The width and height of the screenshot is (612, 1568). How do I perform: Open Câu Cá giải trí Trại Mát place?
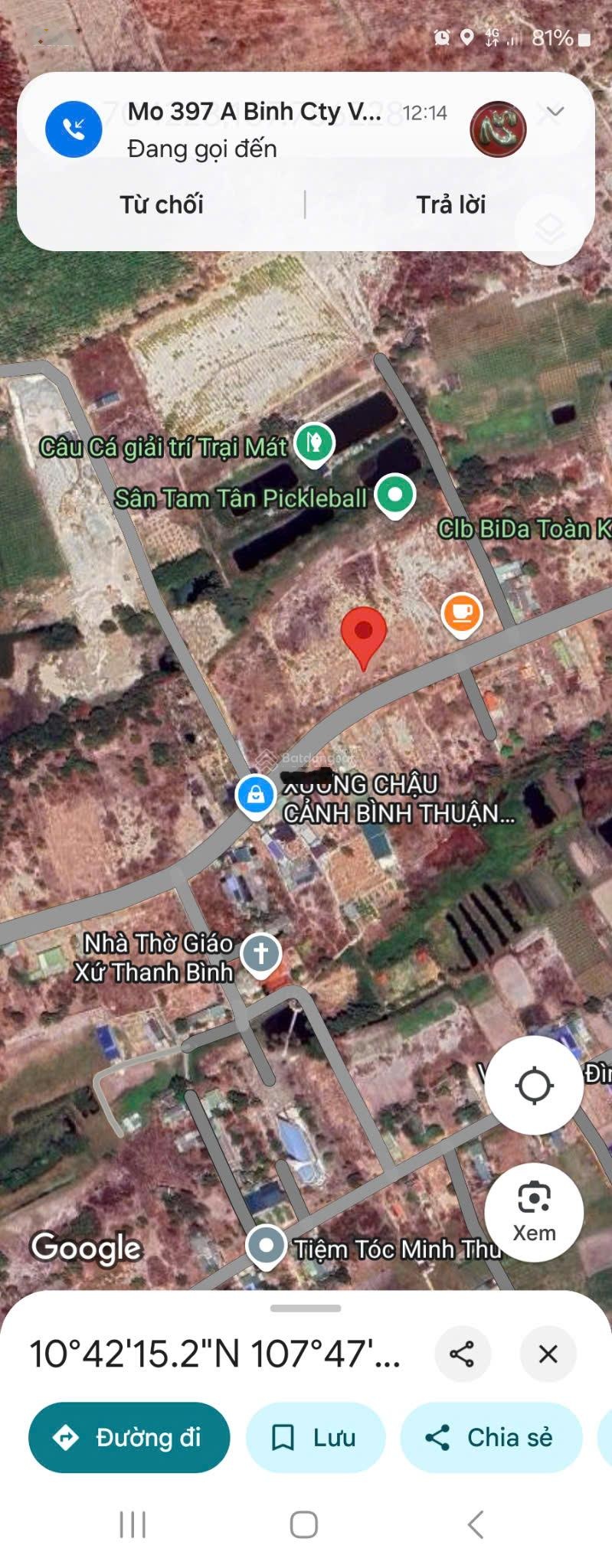coord(314,443)
